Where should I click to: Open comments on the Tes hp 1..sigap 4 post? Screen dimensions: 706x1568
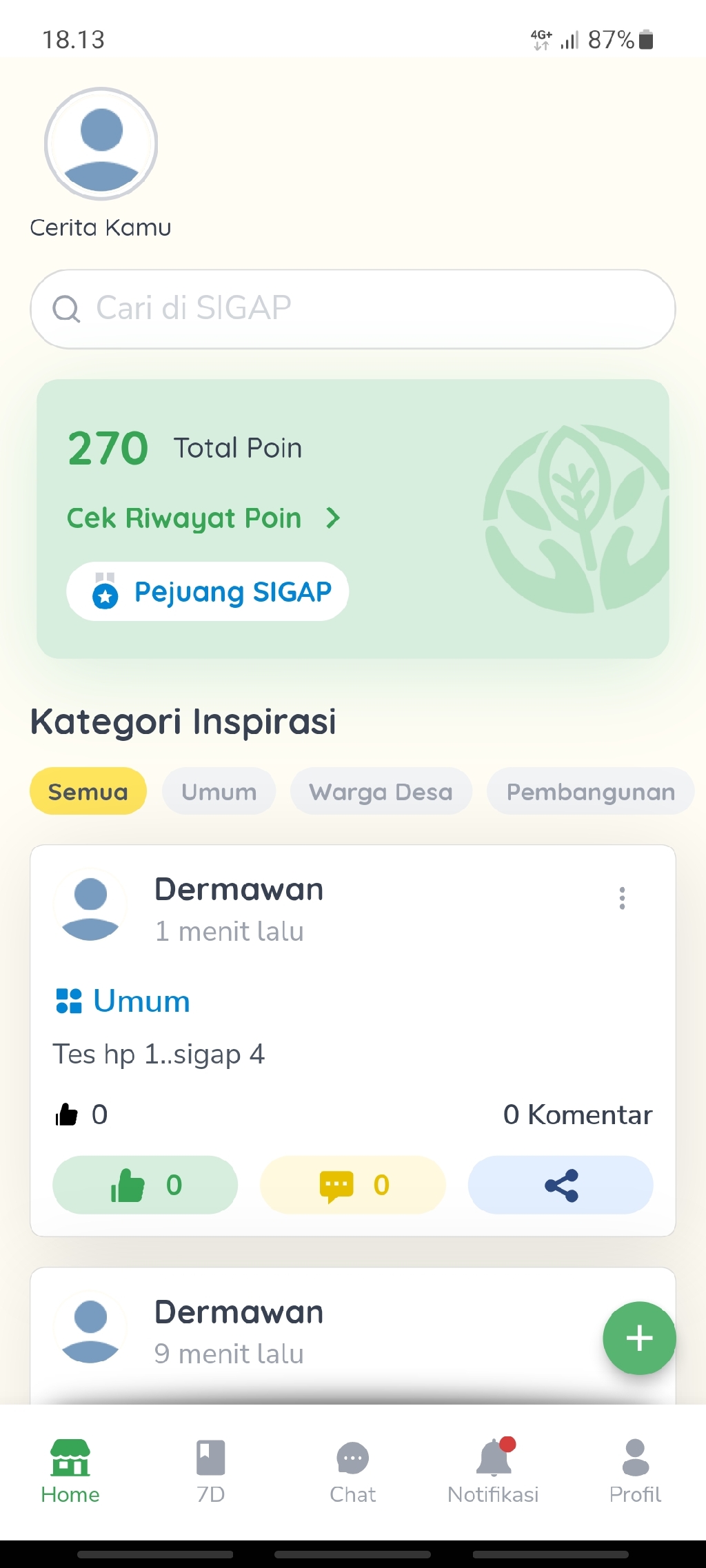[353, 1185]
